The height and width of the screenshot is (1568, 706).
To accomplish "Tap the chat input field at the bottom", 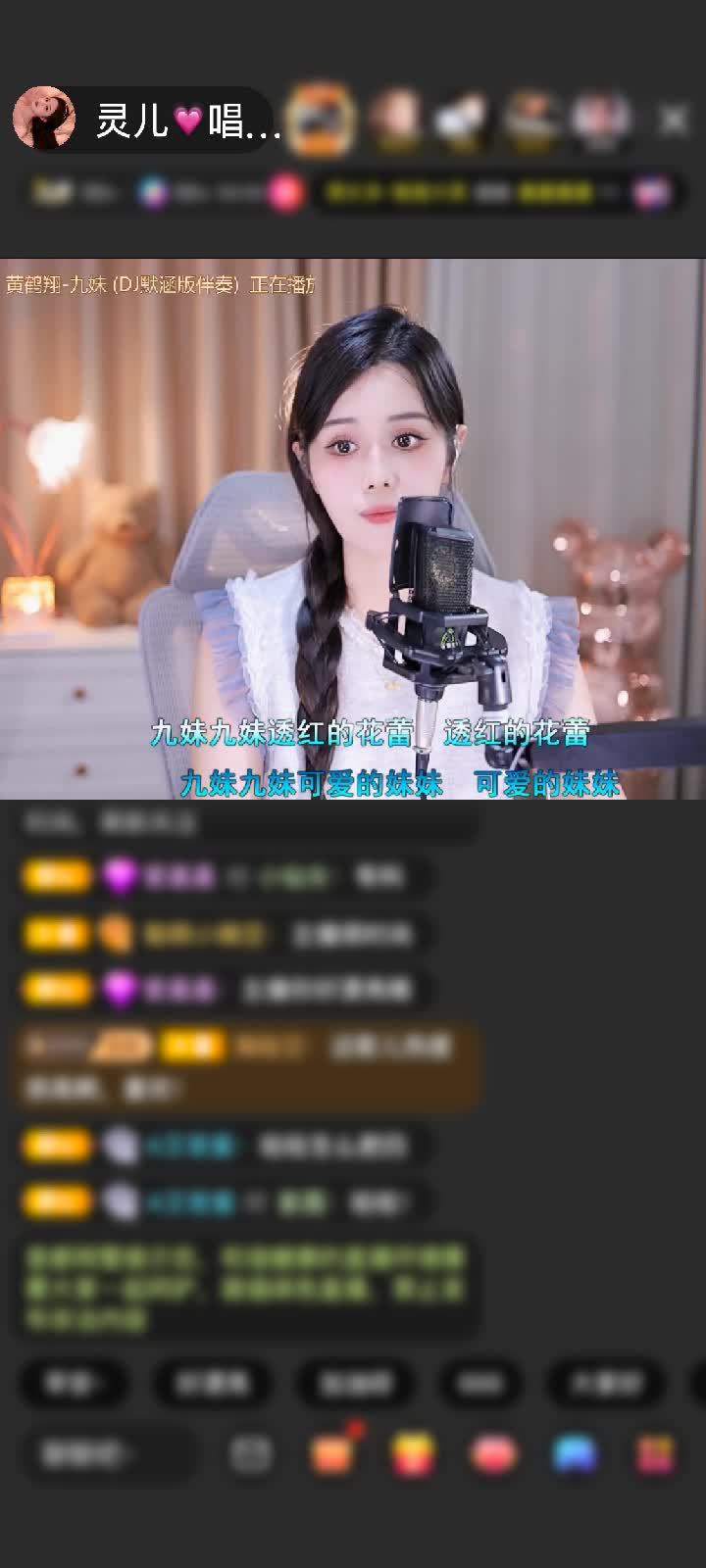I will (x=108, y=1454).
